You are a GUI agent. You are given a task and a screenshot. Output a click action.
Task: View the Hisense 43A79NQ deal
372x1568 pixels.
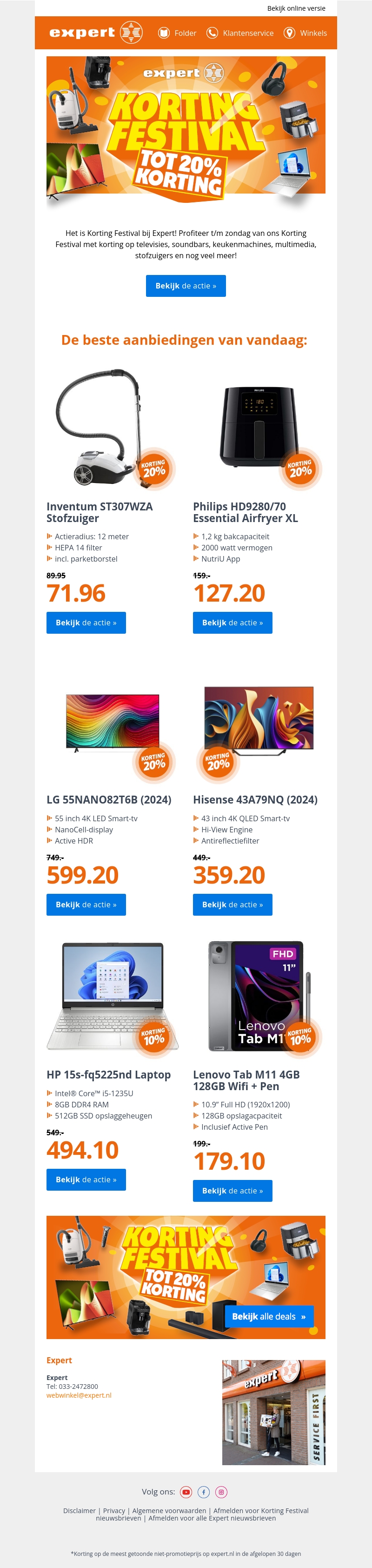[232, 905]
